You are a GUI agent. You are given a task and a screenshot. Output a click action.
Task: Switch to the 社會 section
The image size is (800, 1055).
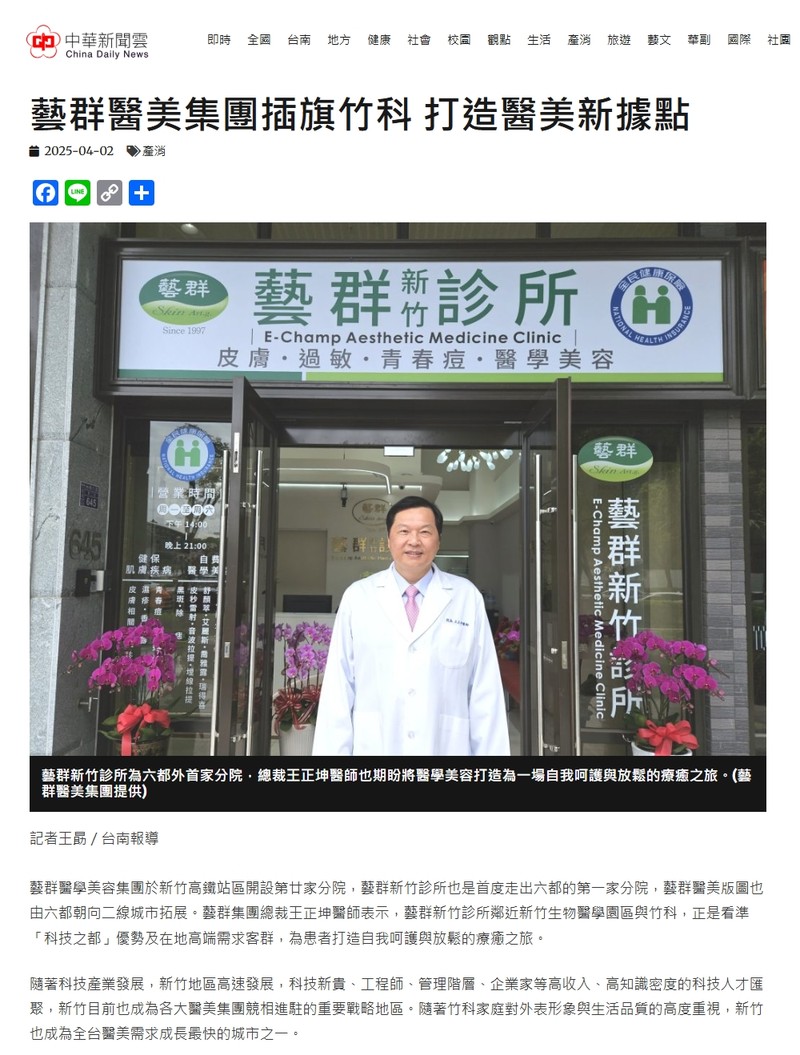coord(419,40)
